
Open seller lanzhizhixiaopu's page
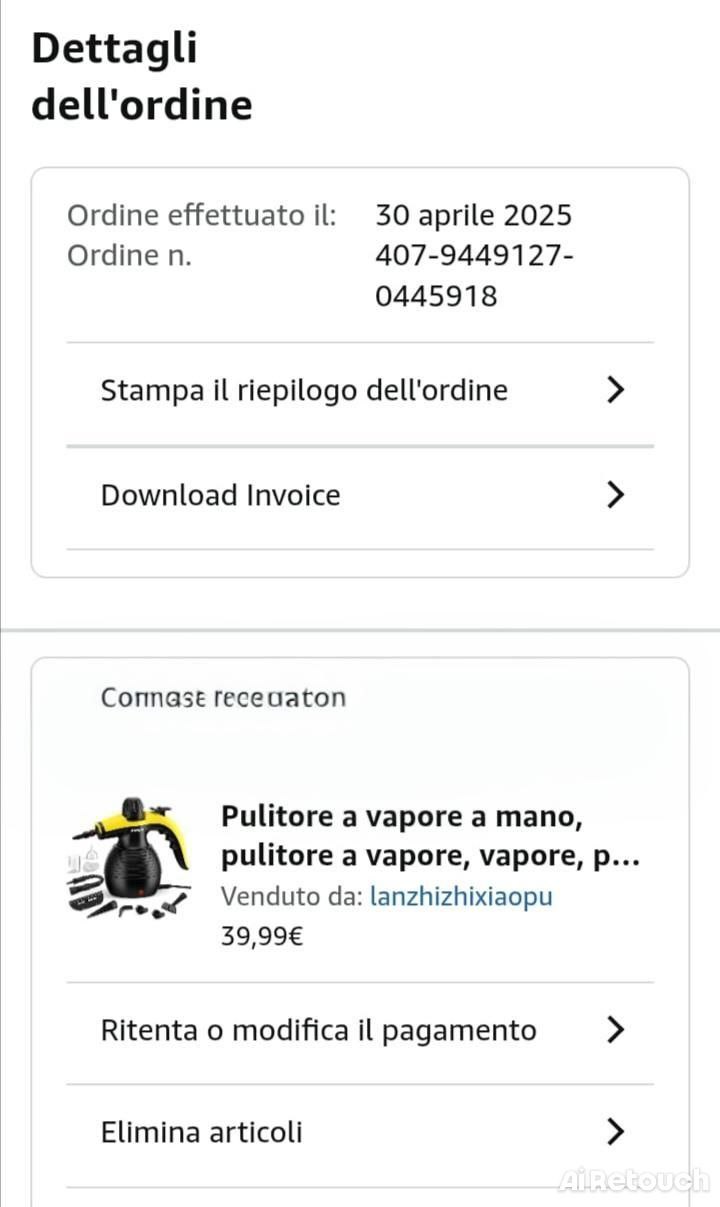coord(461,897)
